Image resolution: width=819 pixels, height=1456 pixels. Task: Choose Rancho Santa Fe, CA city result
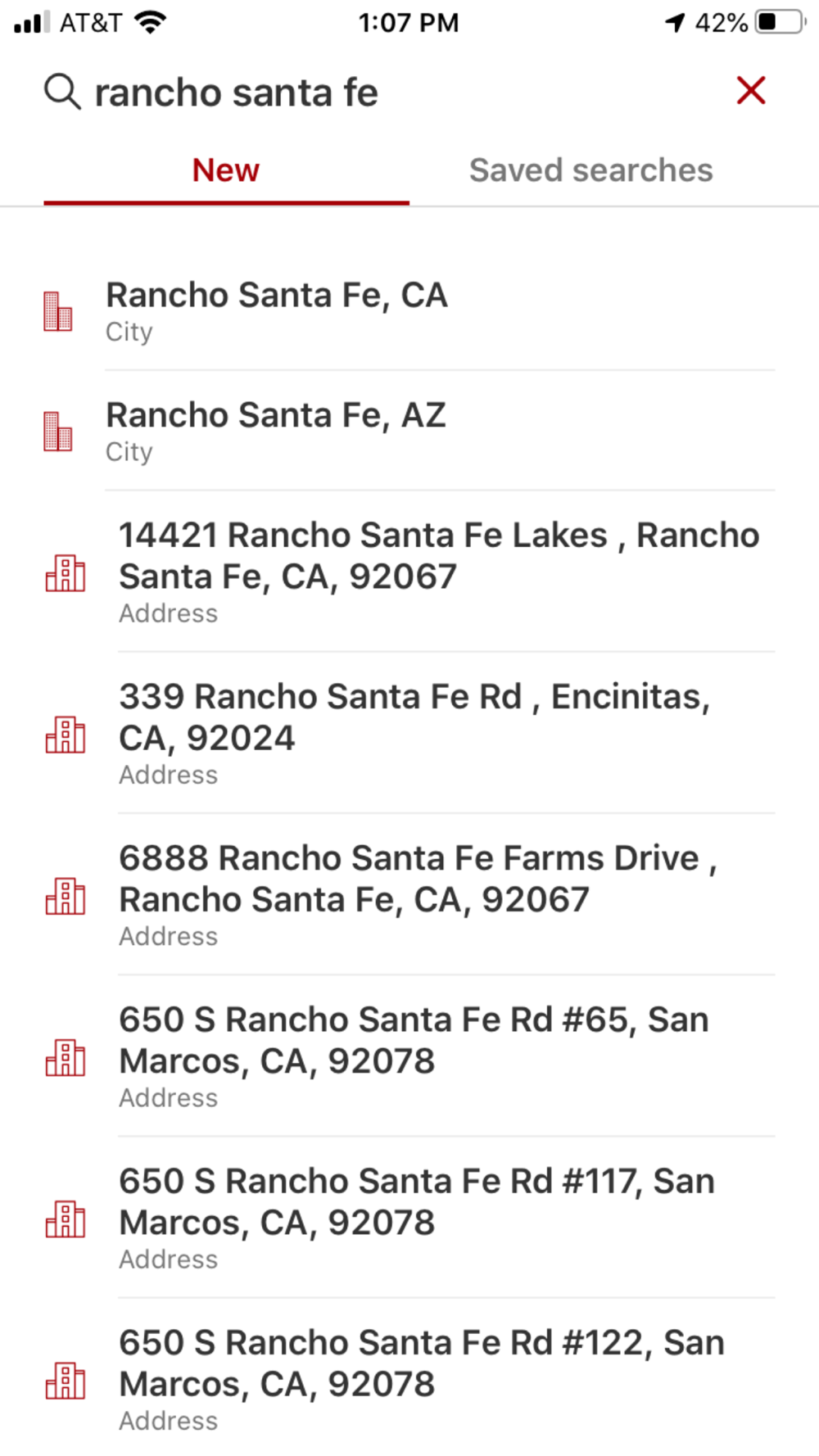[x=409, y=312]
